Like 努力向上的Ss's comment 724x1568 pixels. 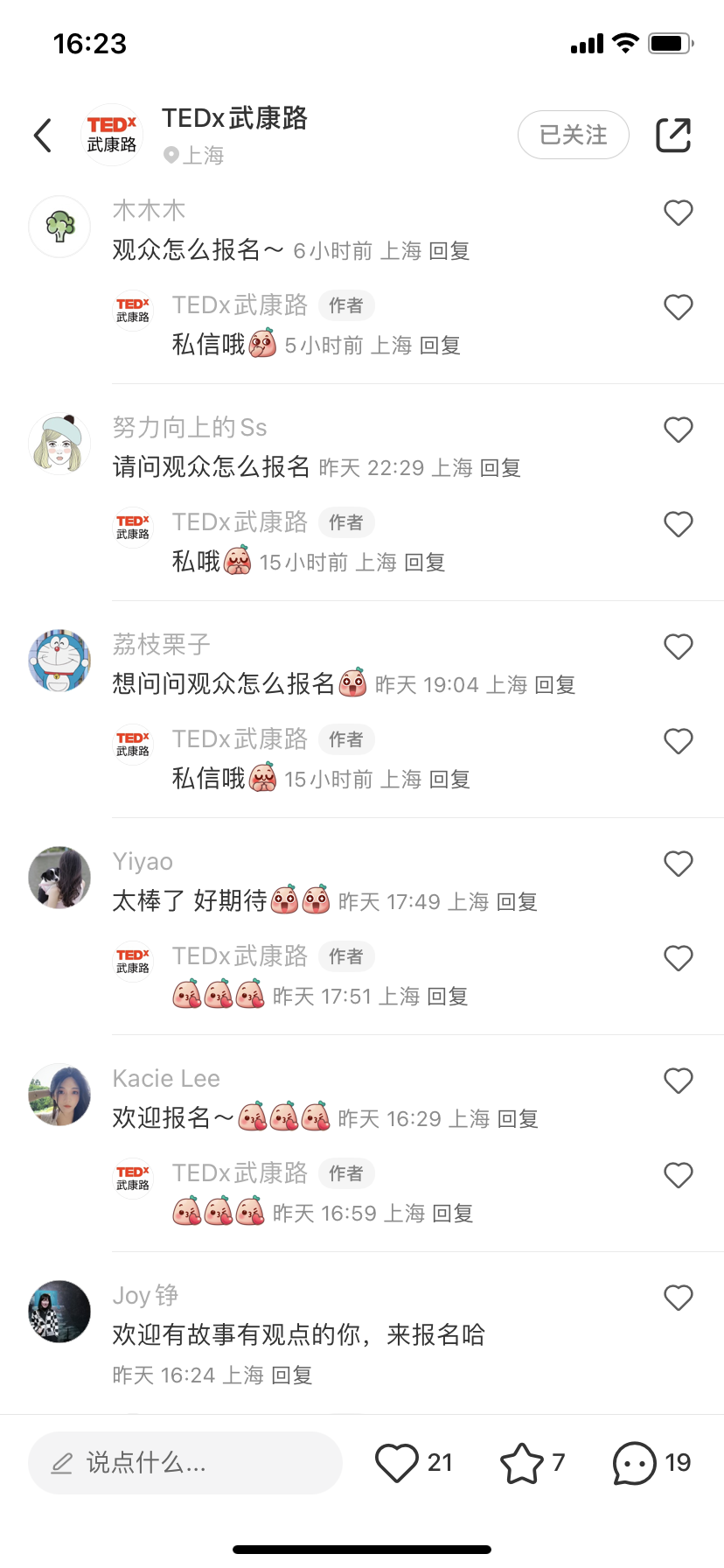coord(679,430)
